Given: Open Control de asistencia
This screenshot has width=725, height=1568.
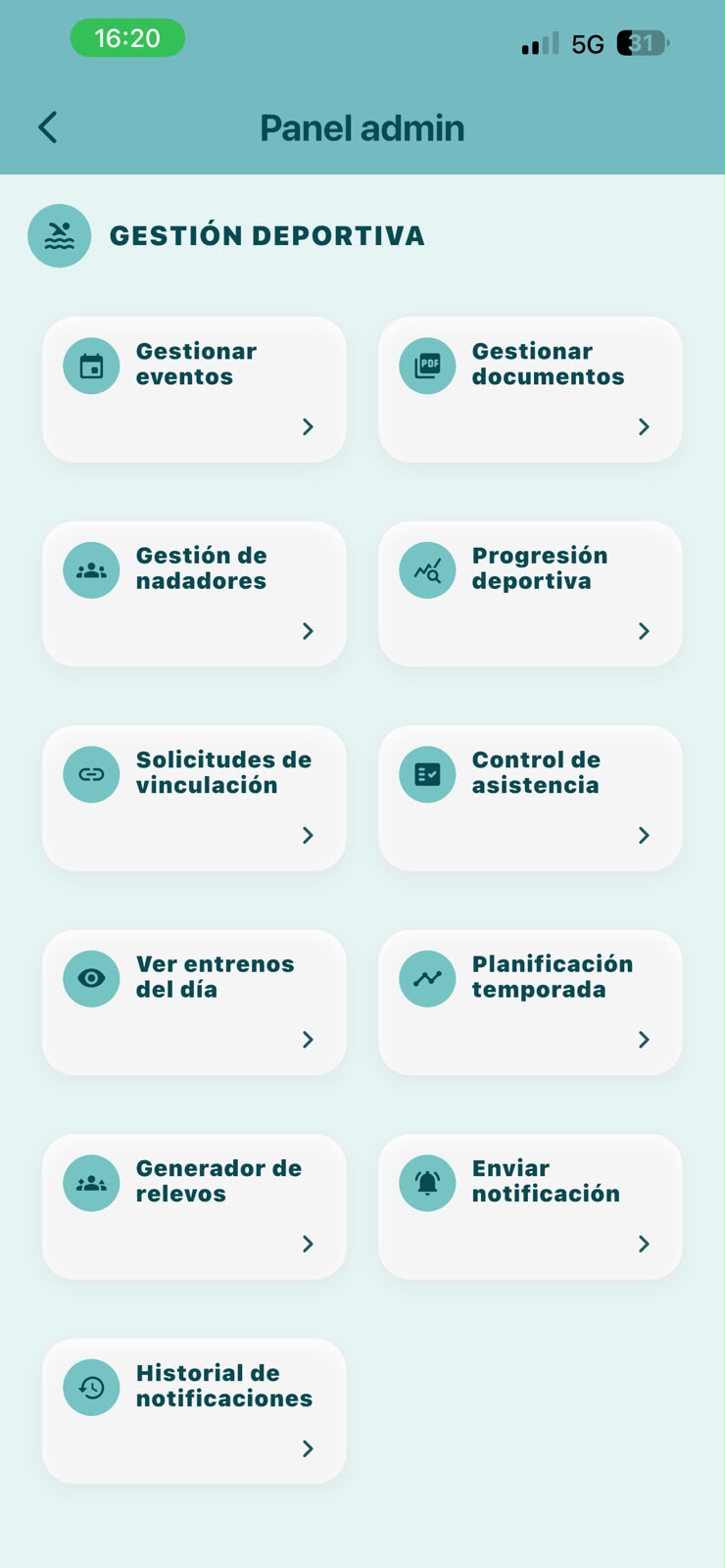Looking at the screenshot, I should pyautogui.click(x=530, y=798).
